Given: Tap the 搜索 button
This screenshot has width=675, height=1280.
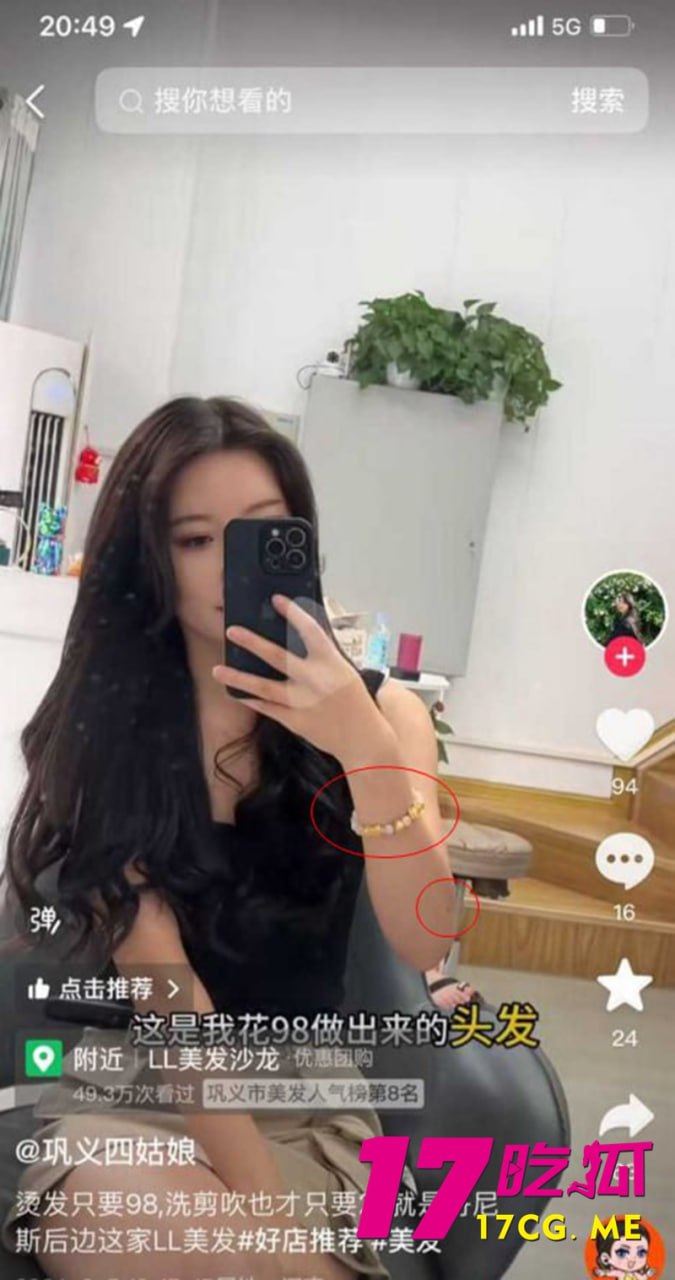Looking at the screenshot, I should pyautogui.click(x=598, y=101).
